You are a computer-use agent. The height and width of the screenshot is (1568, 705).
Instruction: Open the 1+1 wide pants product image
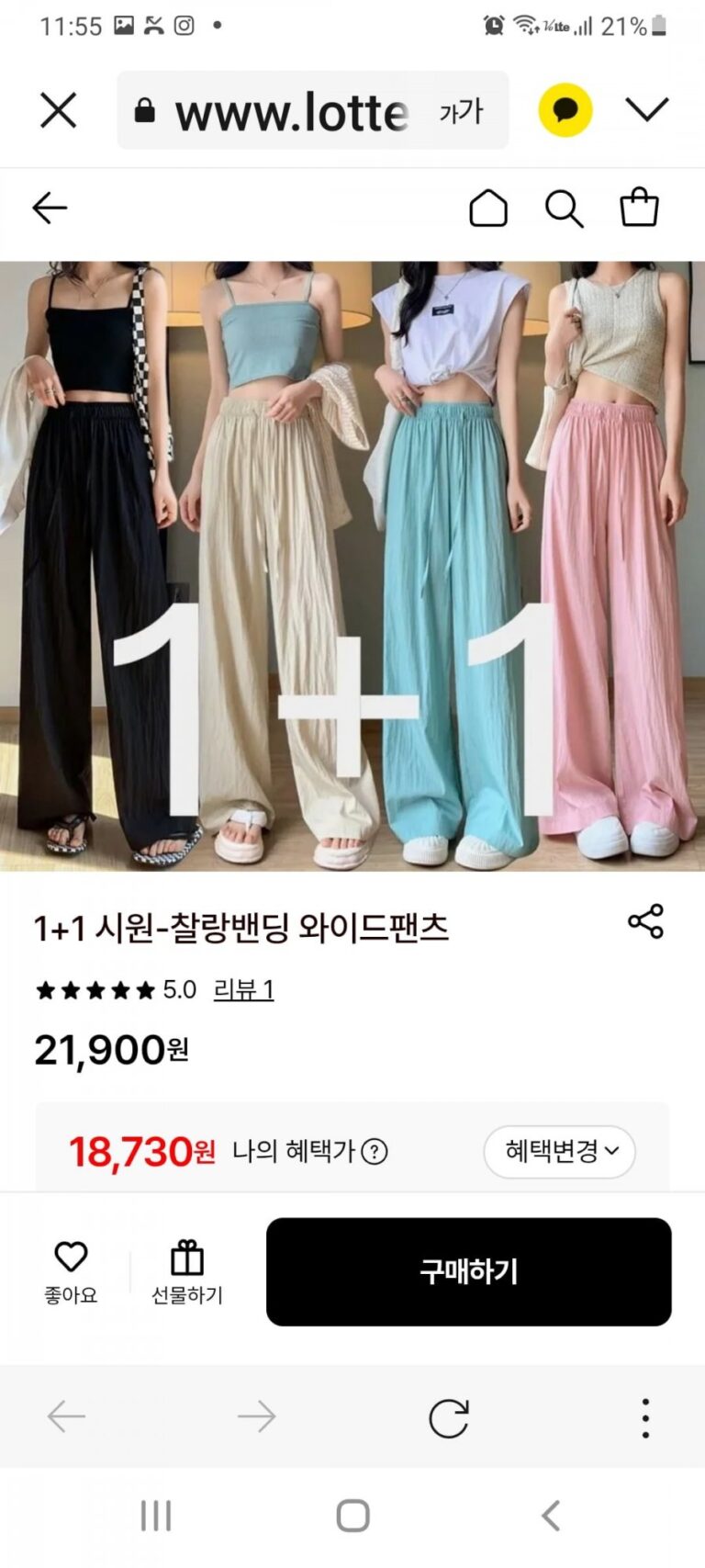(x=352, y=565)
